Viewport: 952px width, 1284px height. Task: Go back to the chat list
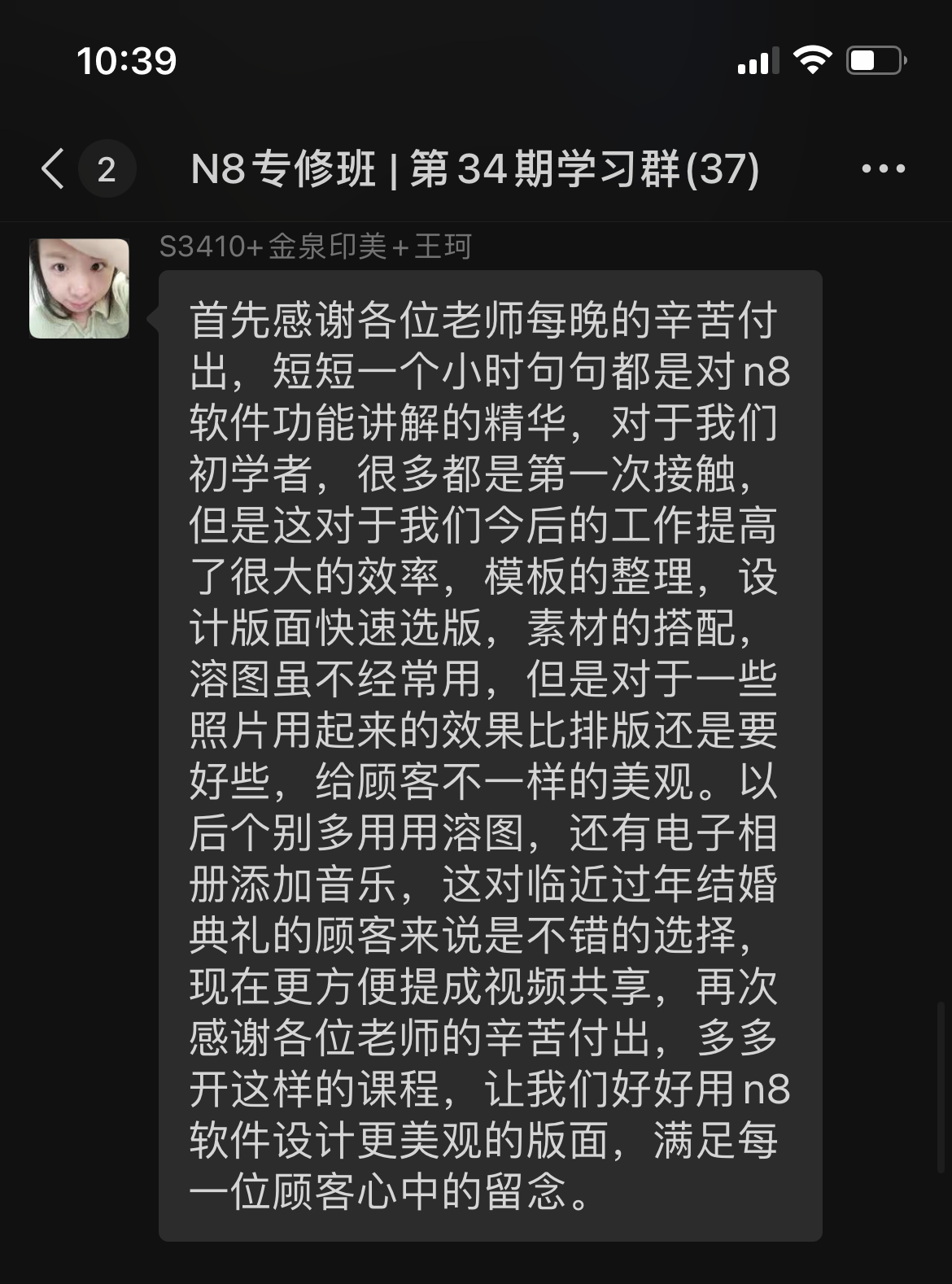54,169
